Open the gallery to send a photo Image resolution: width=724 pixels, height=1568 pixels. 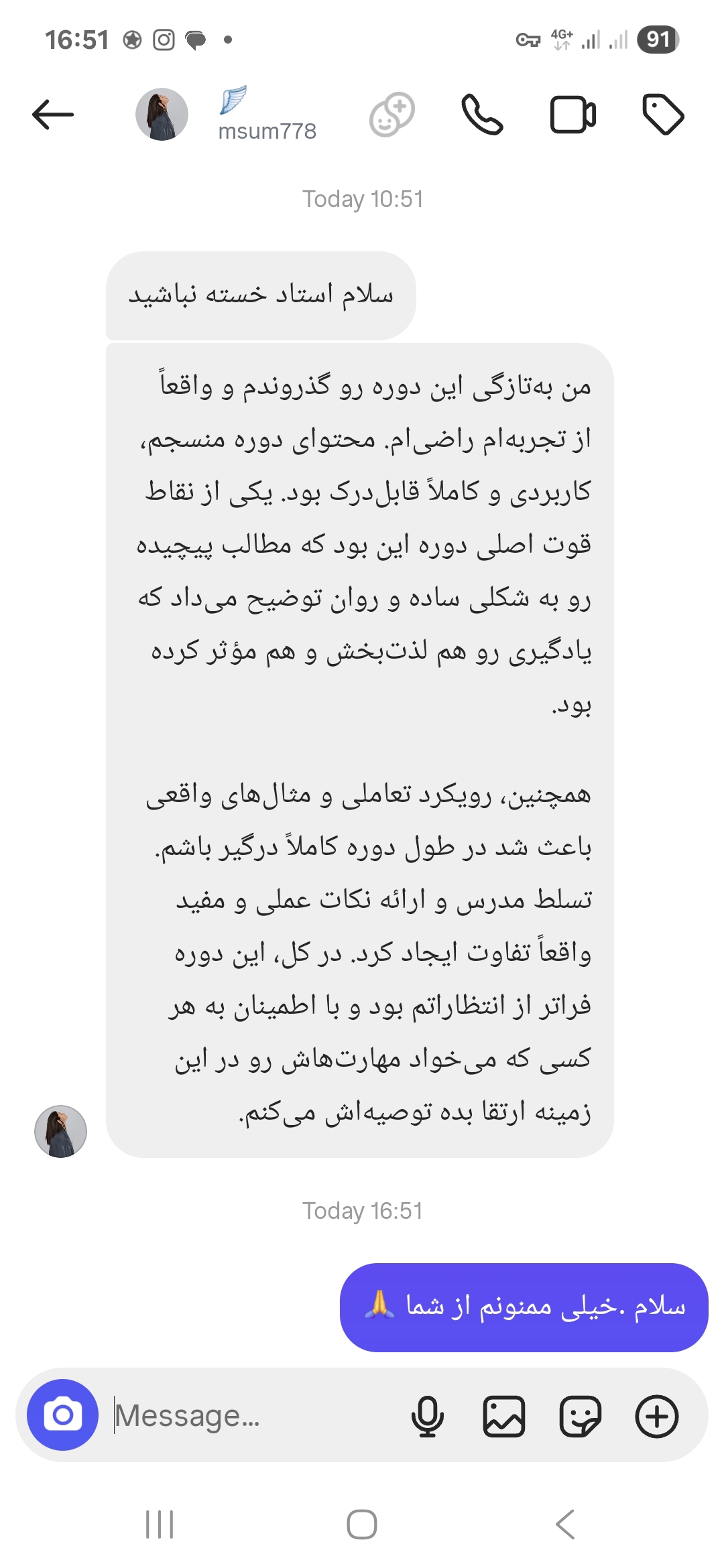click(x=504, y=1416)
